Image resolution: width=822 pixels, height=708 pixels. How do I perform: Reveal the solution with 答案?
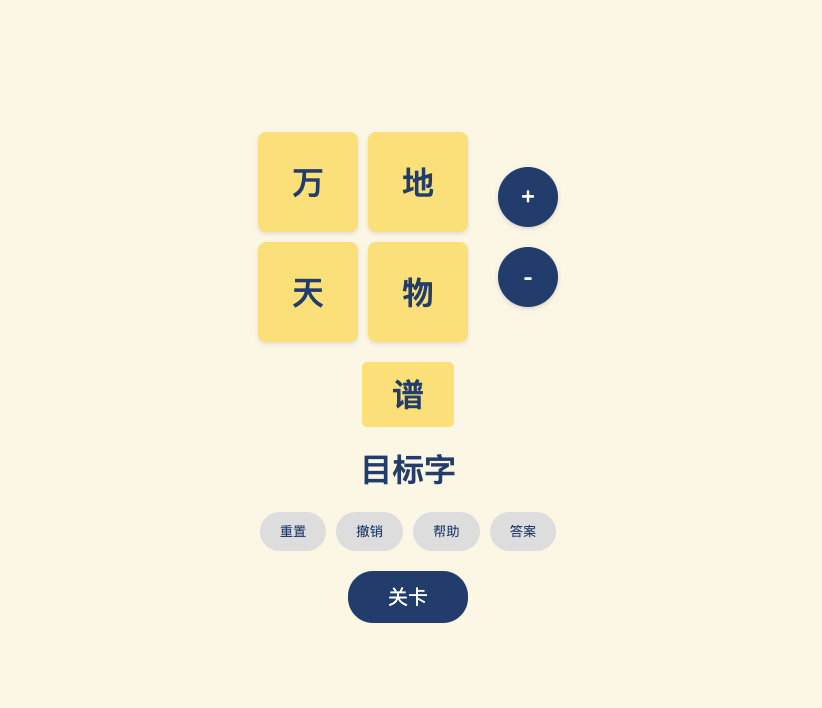pyautogui.click(x=523, y=531)
